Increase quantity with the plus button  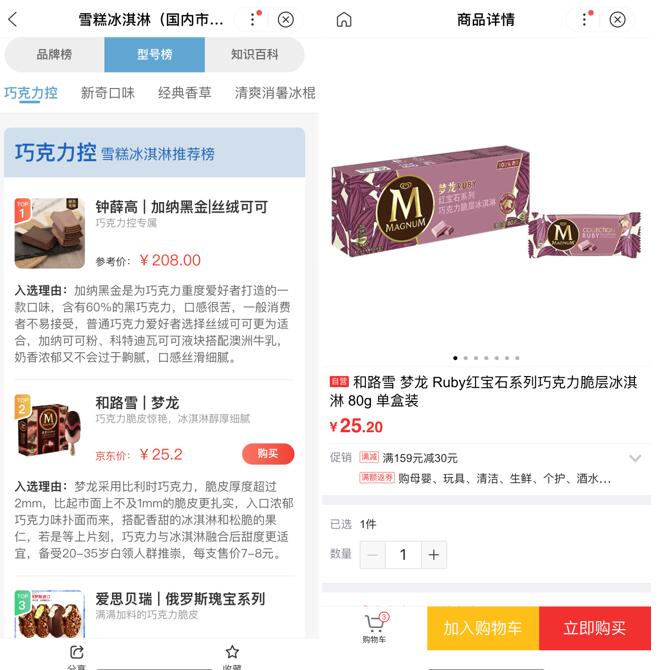click(x=433, y=554)
